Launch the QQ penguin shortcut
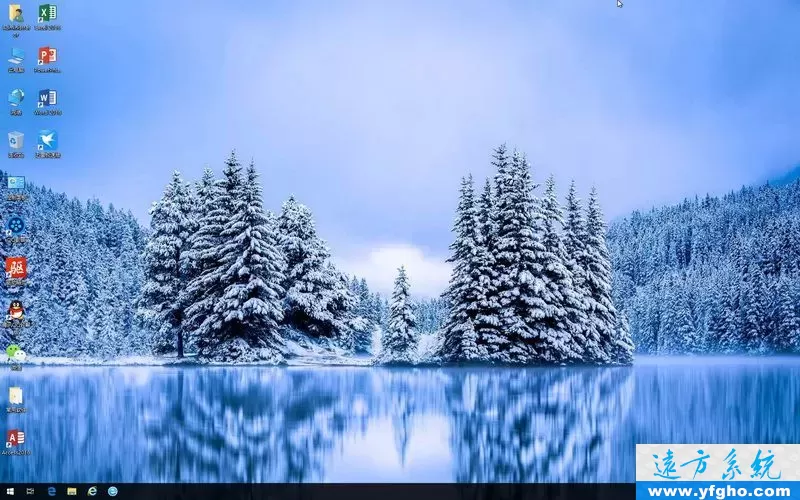The image size is (800, 500). pos(16,310)
